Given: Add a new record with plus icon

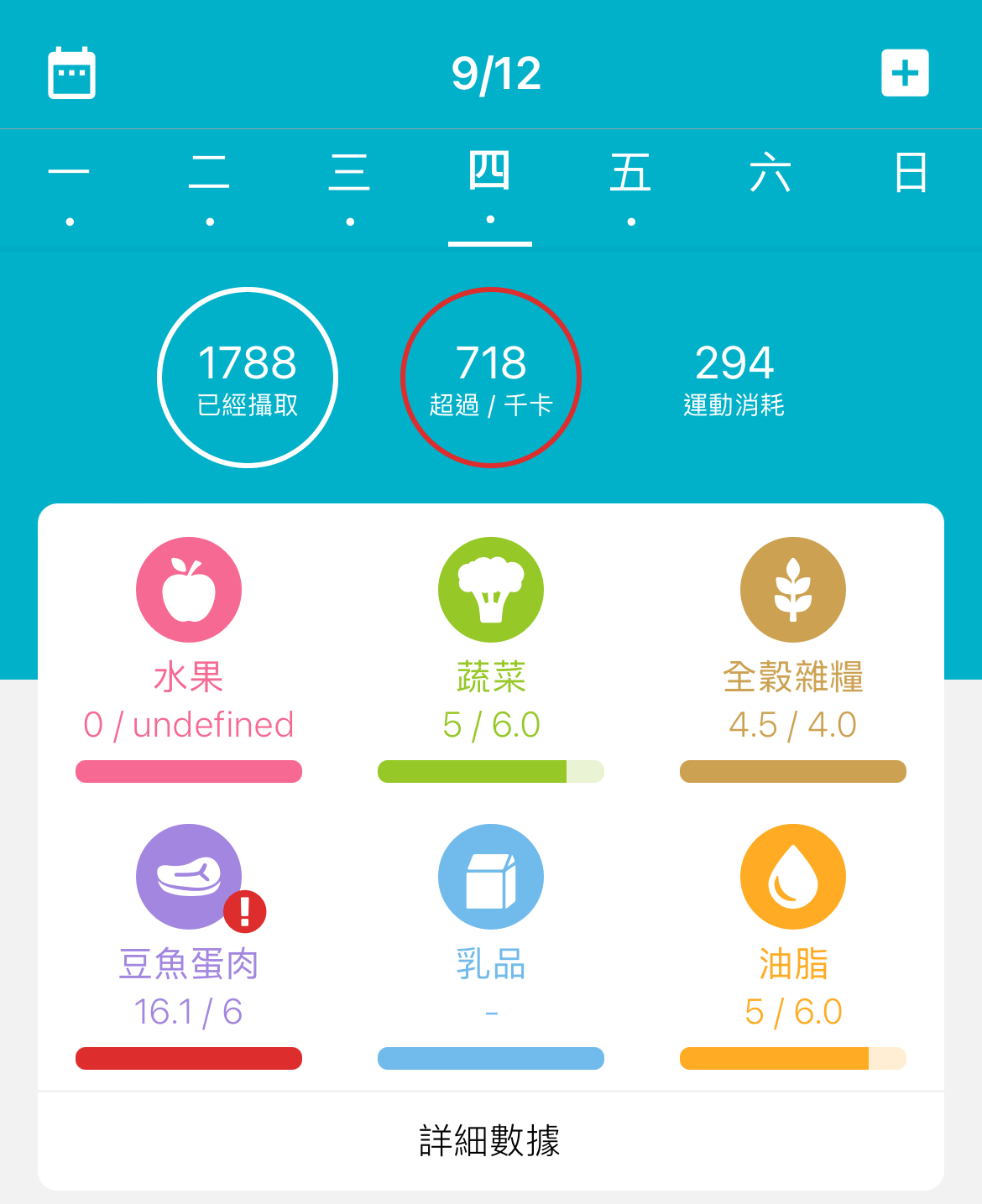Looking at the screenshot, I should [x=905, y=73].
